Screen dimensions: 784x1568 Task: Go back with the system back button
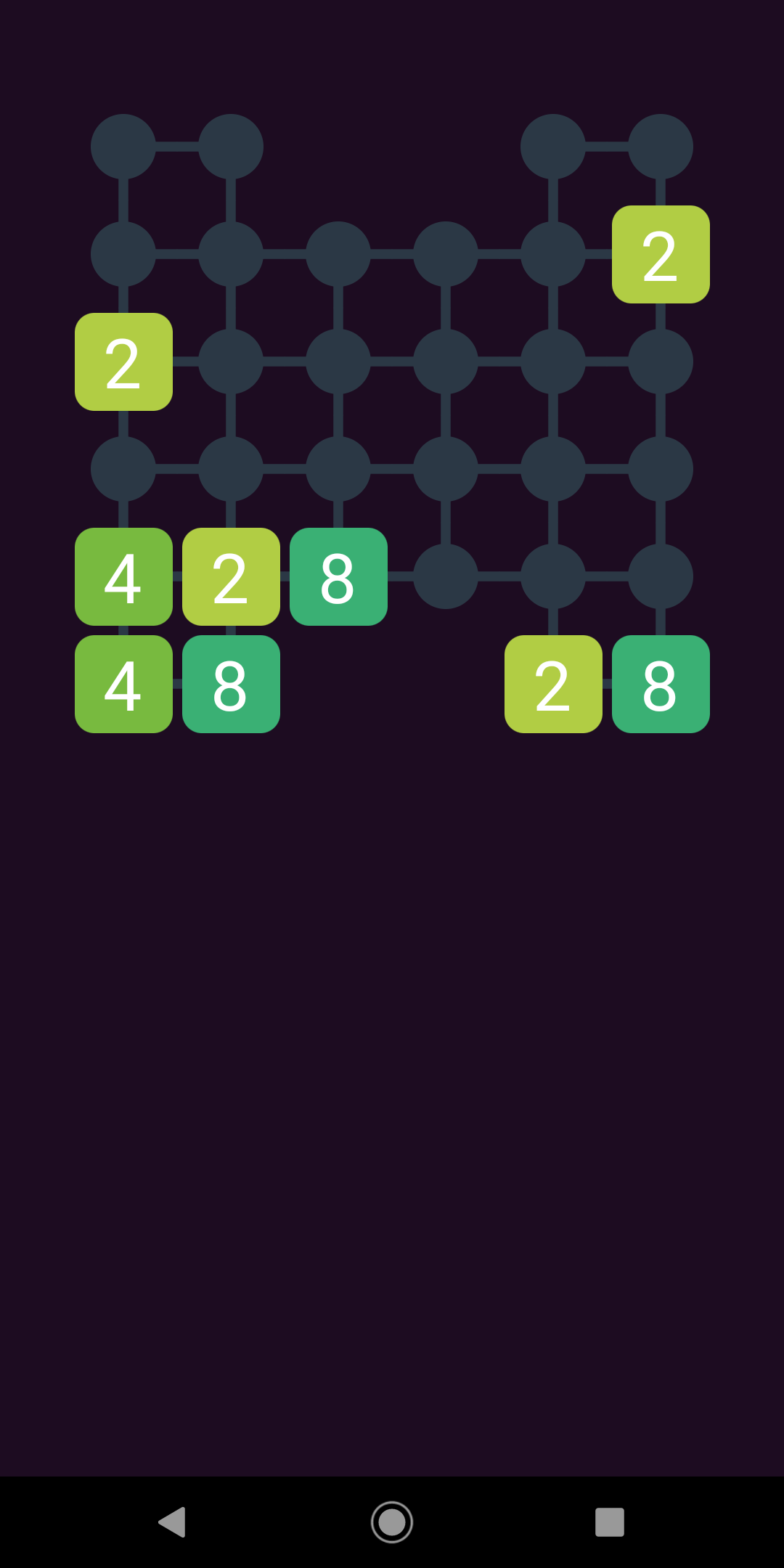coord(173,1522)
